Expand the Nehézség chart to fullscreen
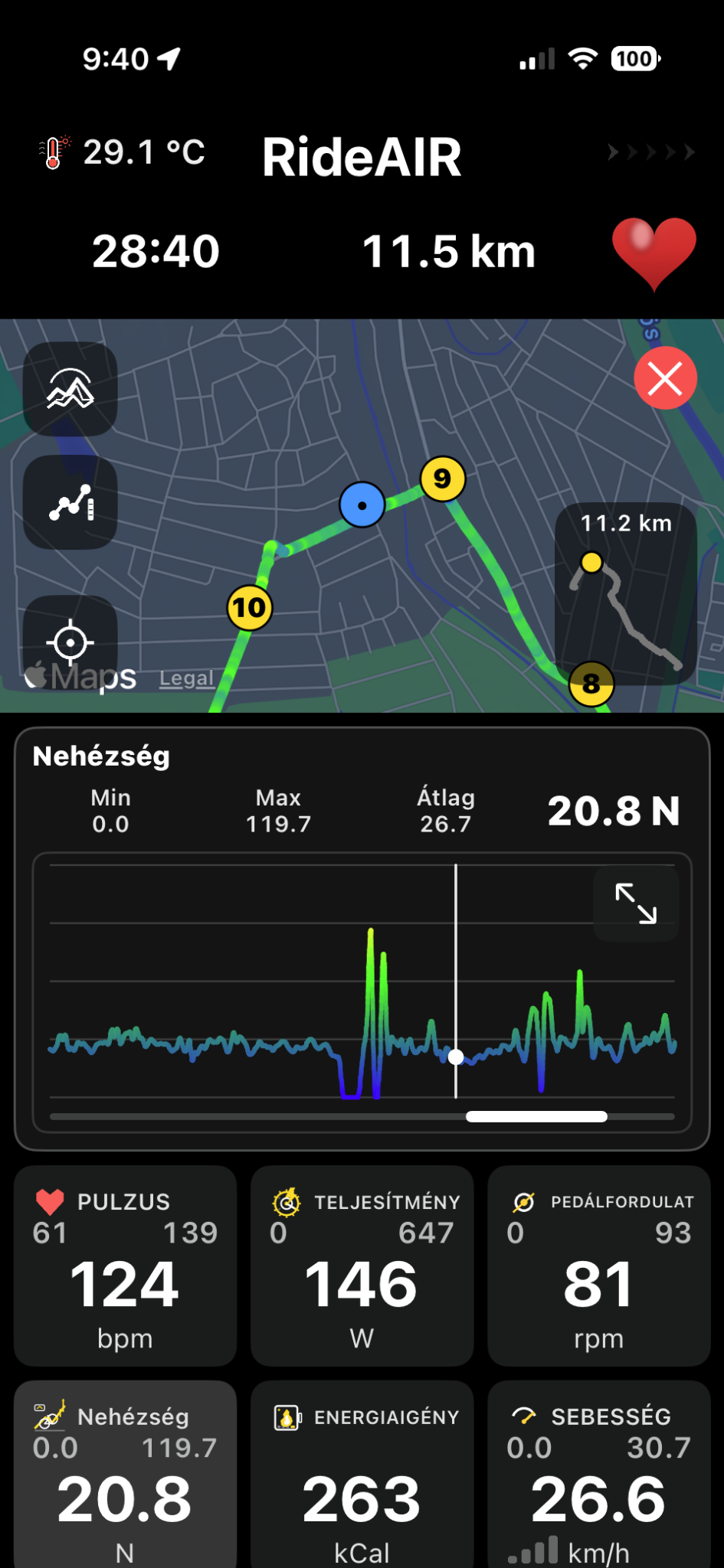Screen dimensions: 724x1568 tap(636, 903)
